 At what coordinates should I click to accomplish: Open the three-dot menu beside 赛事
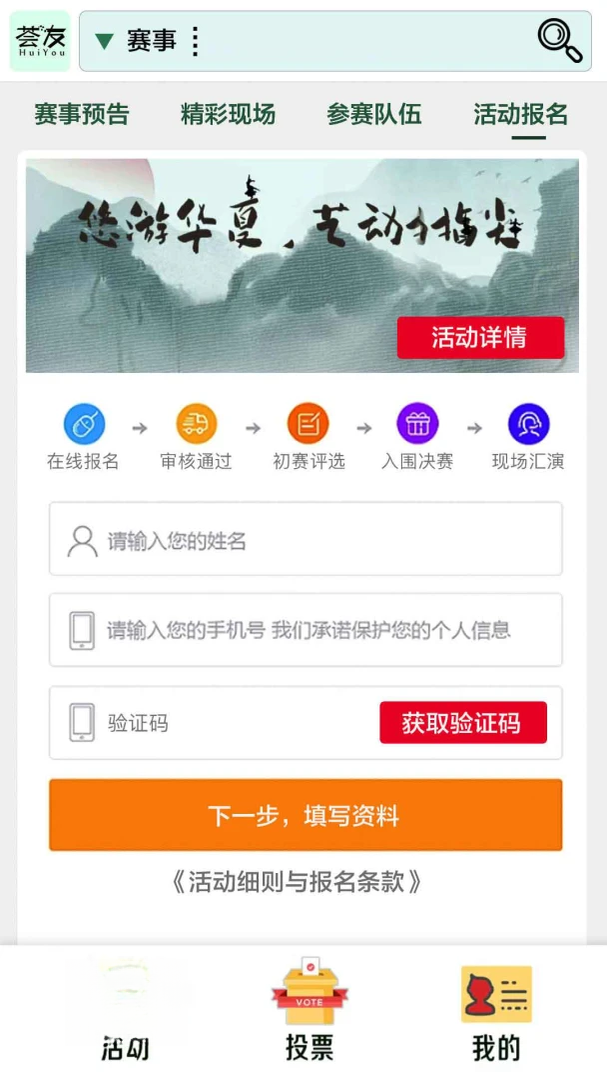[x=196, y=41]
